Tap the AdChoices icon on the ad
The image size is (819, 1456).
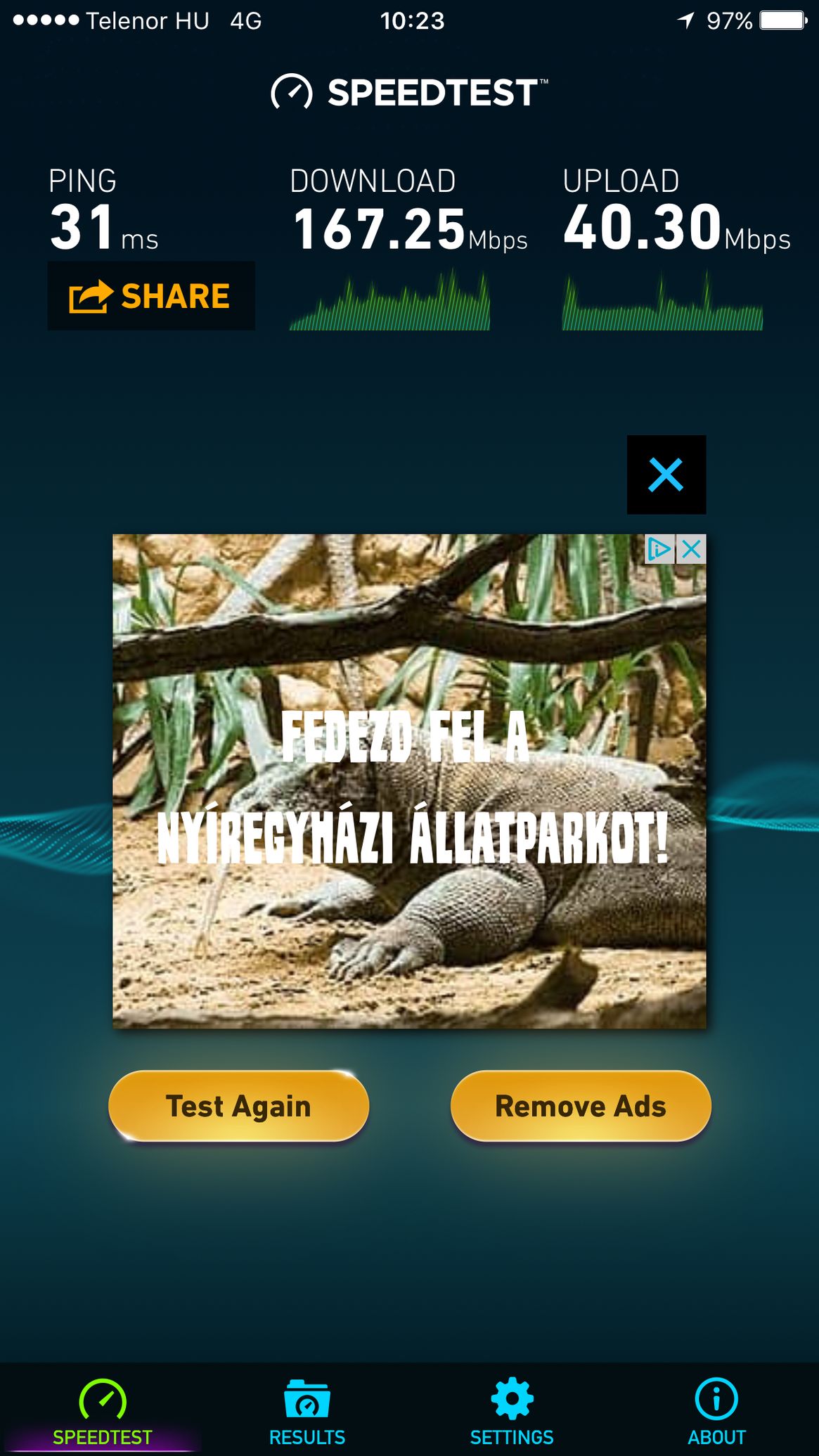pyautogui.click(x=659, y=549)
